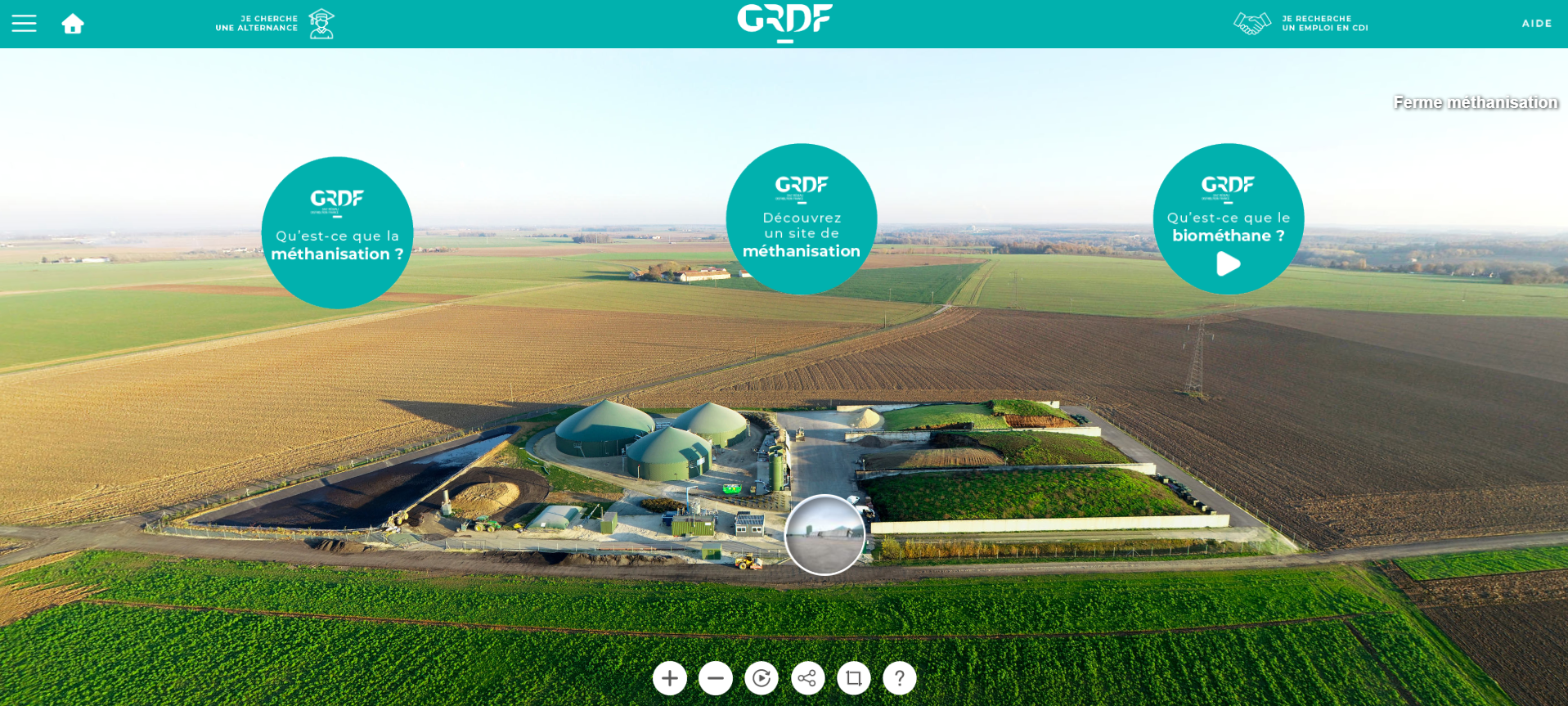
Task: Select 'Découvrez un site de méthanisation' bubble
Action: (x=802, y=219)
